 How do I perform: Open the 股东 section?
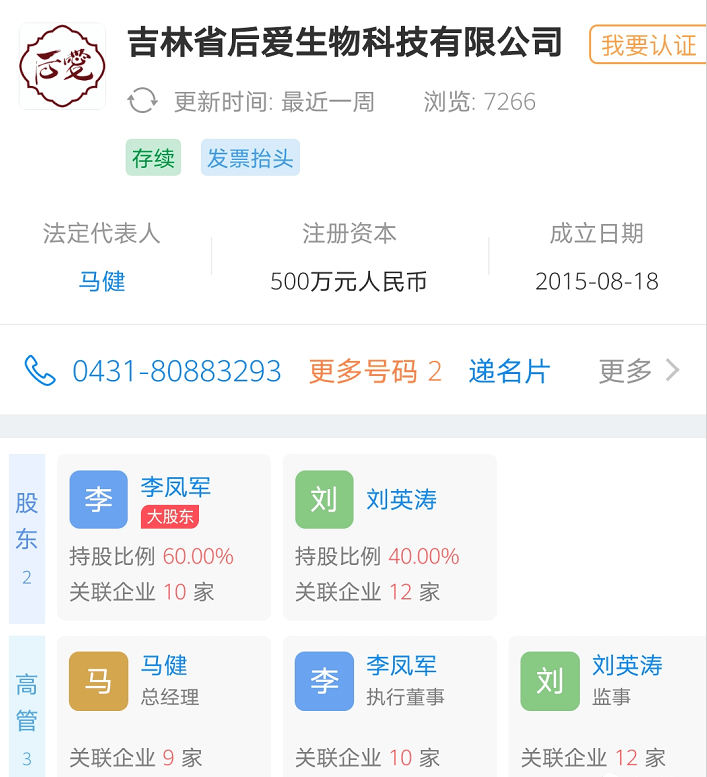pyautogui.click(x=27, y=537)
